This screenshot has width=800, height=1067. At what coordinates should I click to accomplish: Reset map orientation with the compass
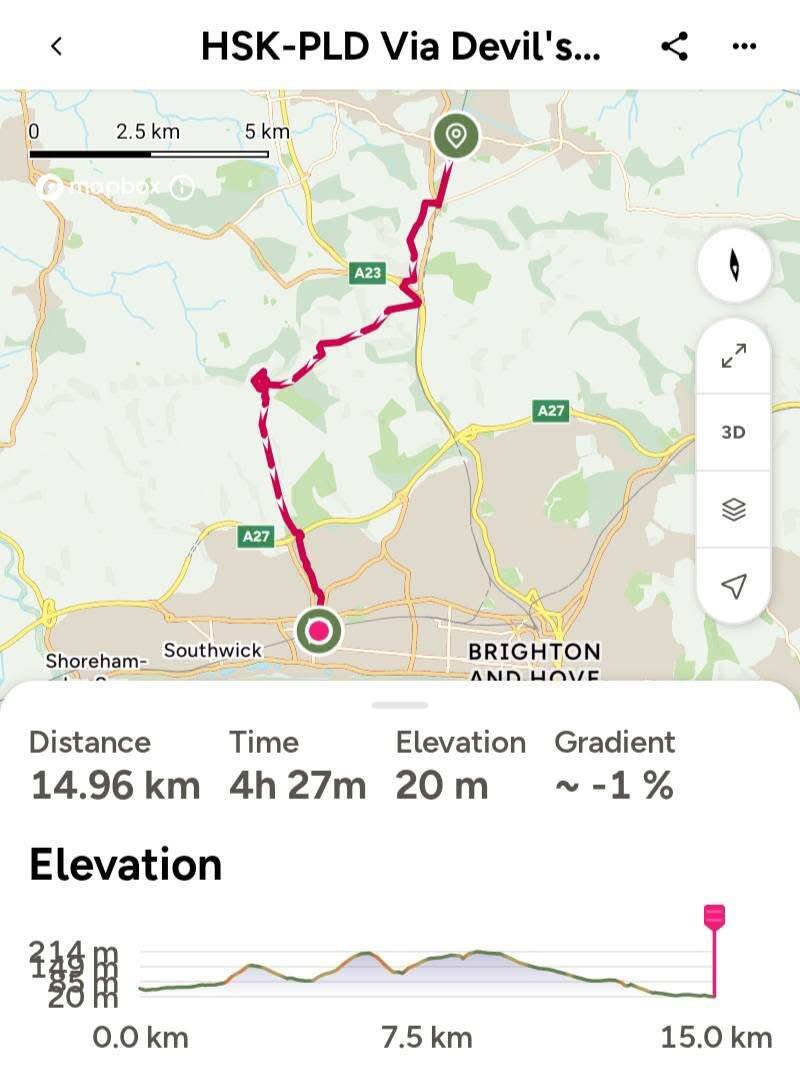[734, 264]
